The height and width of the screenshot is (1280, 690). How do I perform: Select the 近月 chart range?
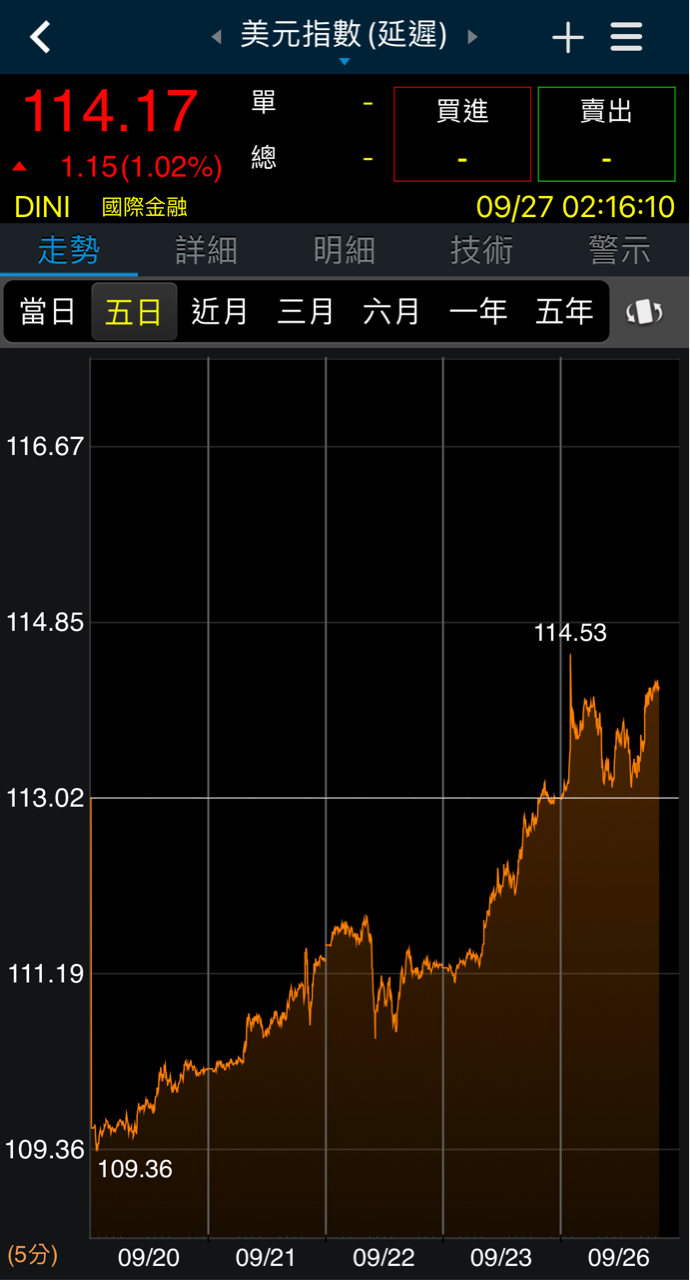[x=219, y=312]
